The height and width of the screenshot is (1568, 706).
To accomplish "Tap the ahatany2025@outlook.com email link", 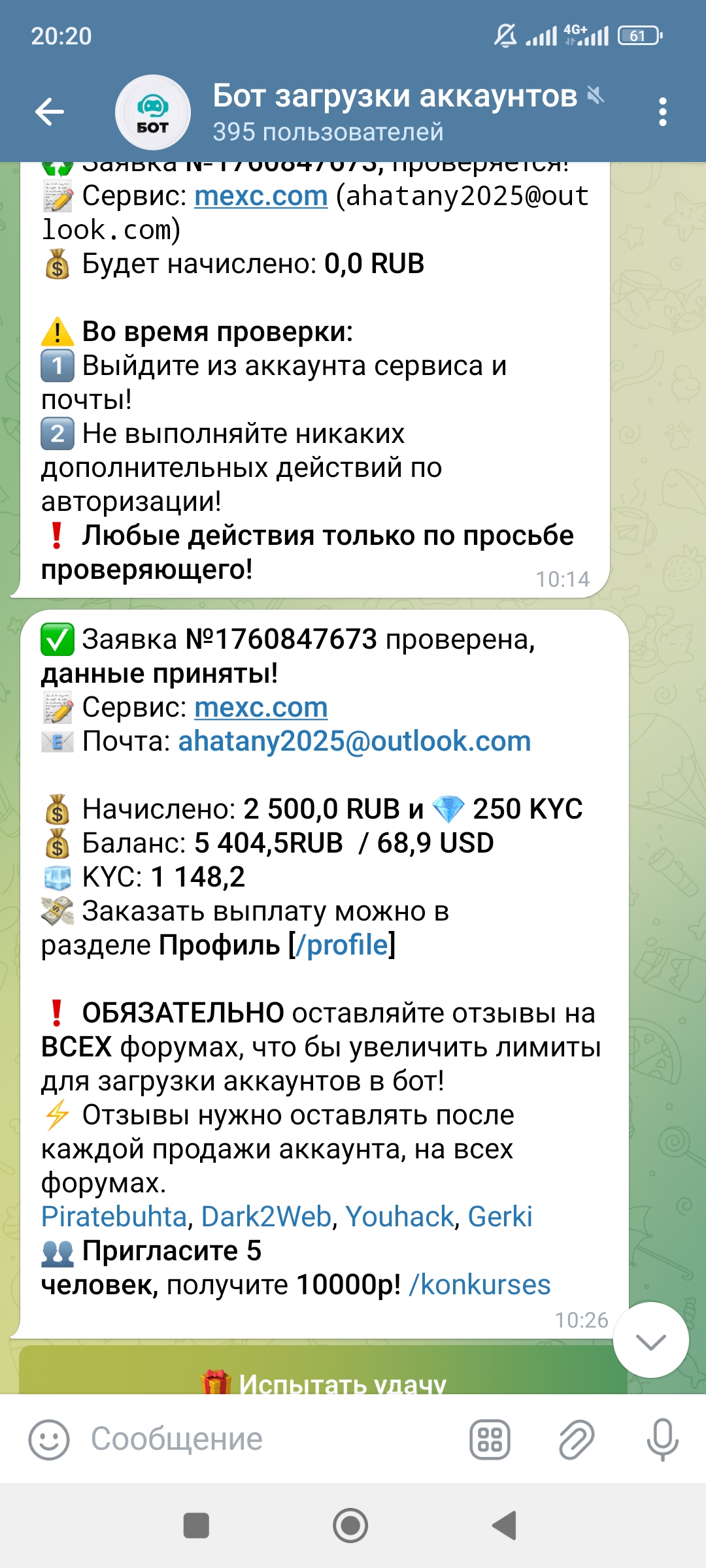I will [x=354, y=741].
